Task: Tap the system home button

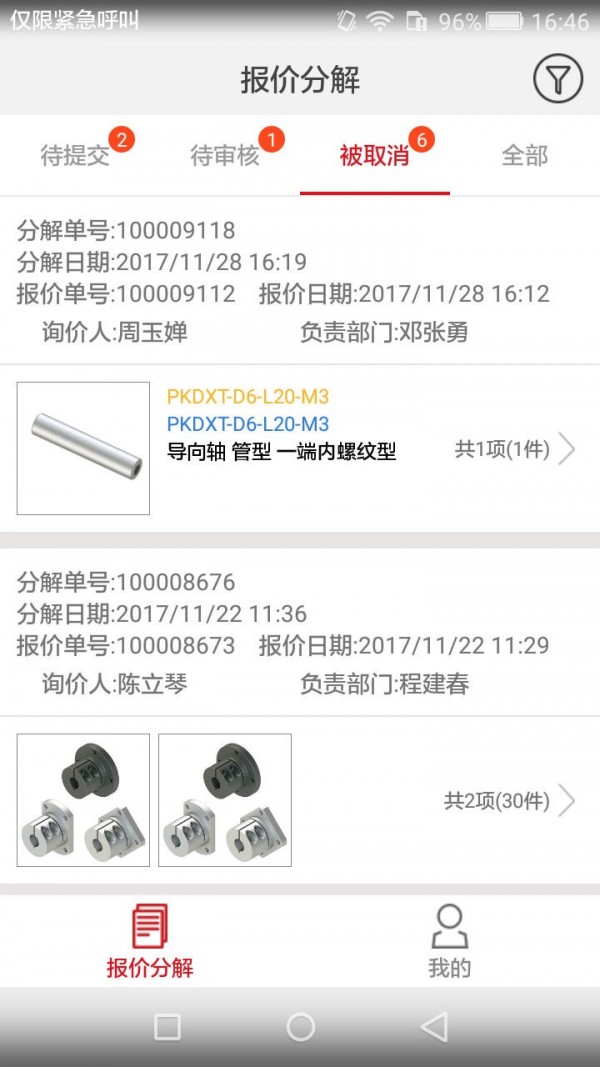Action: click(x=301, y=1027)
